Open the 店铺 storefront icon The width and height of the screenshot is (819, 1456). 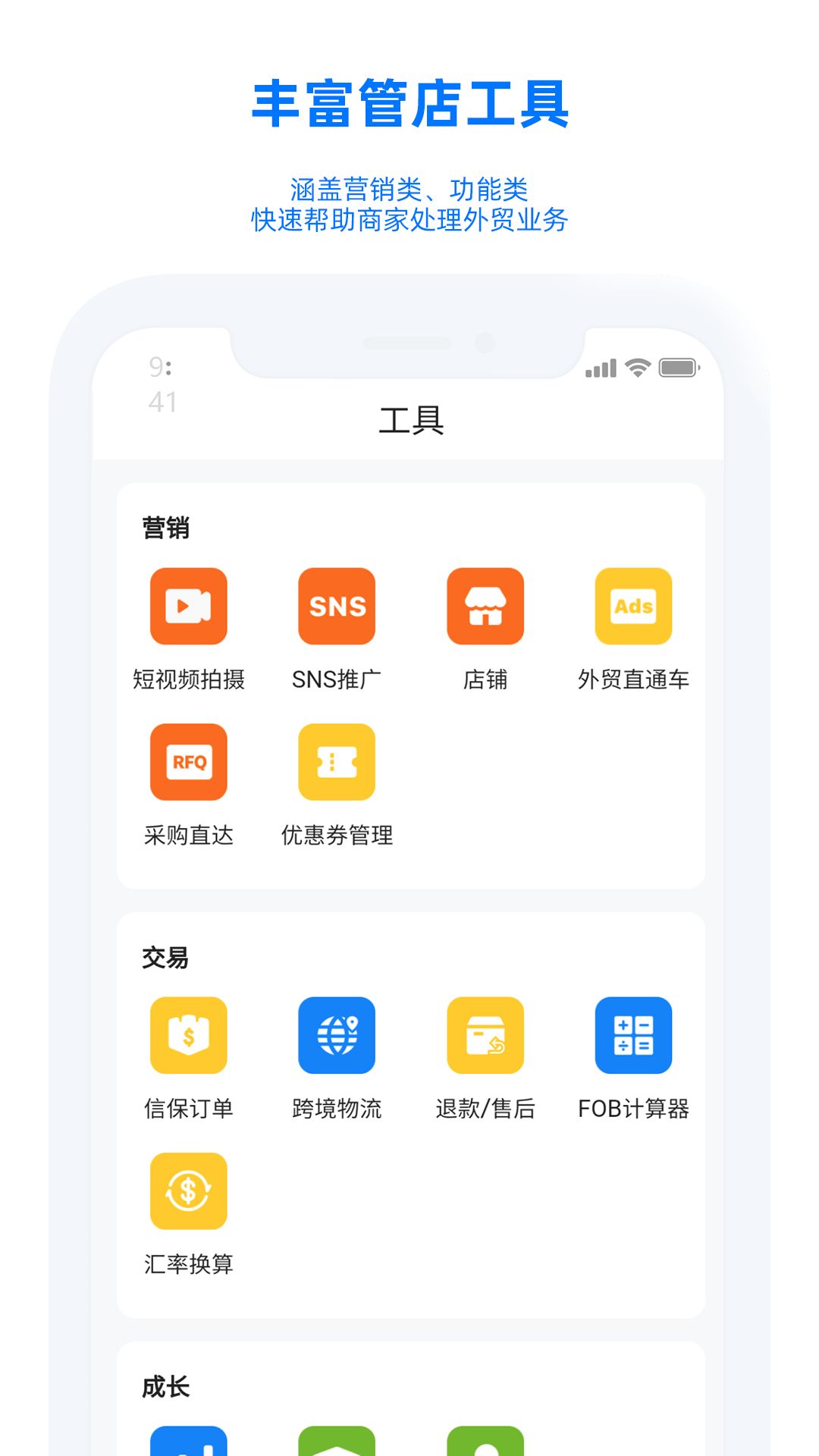pos(486,607)
